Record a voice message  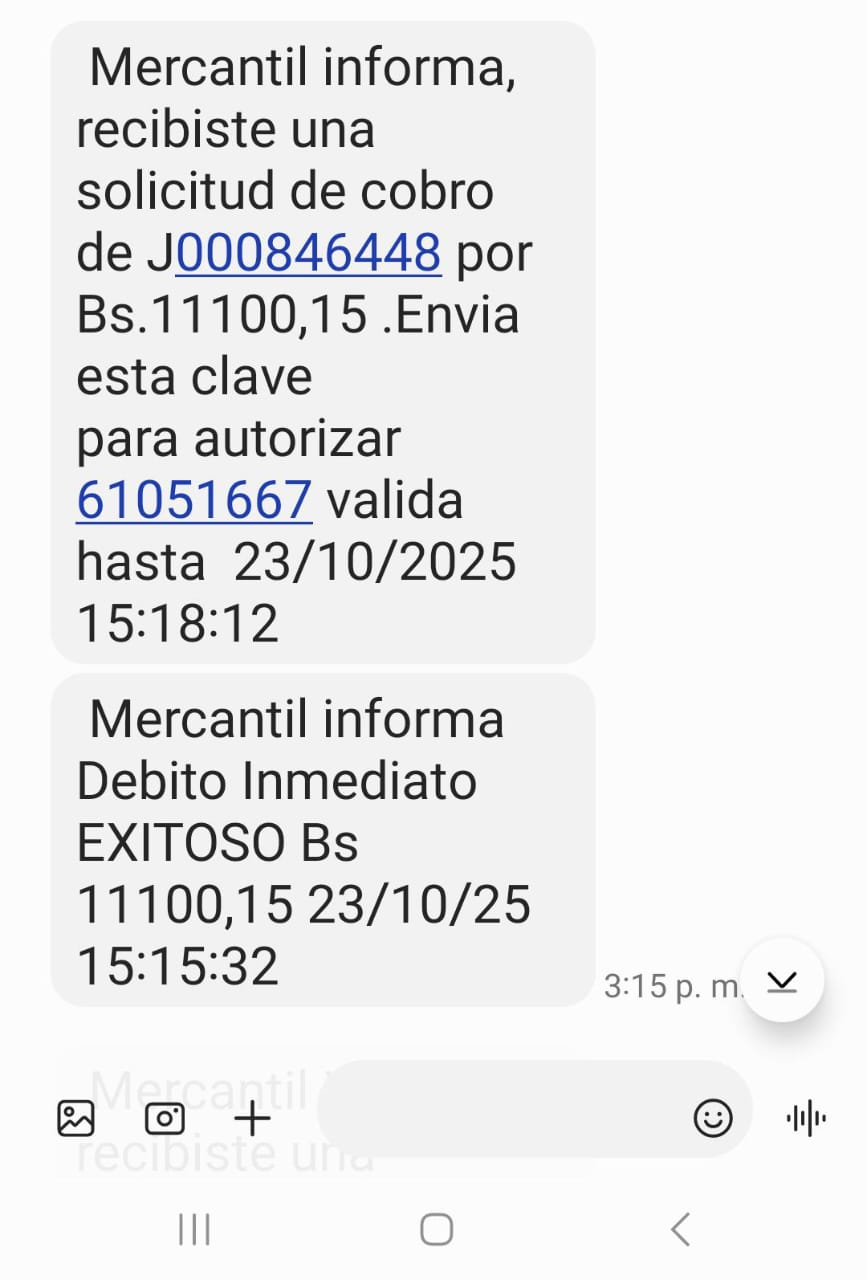[x=806, y=1117]
